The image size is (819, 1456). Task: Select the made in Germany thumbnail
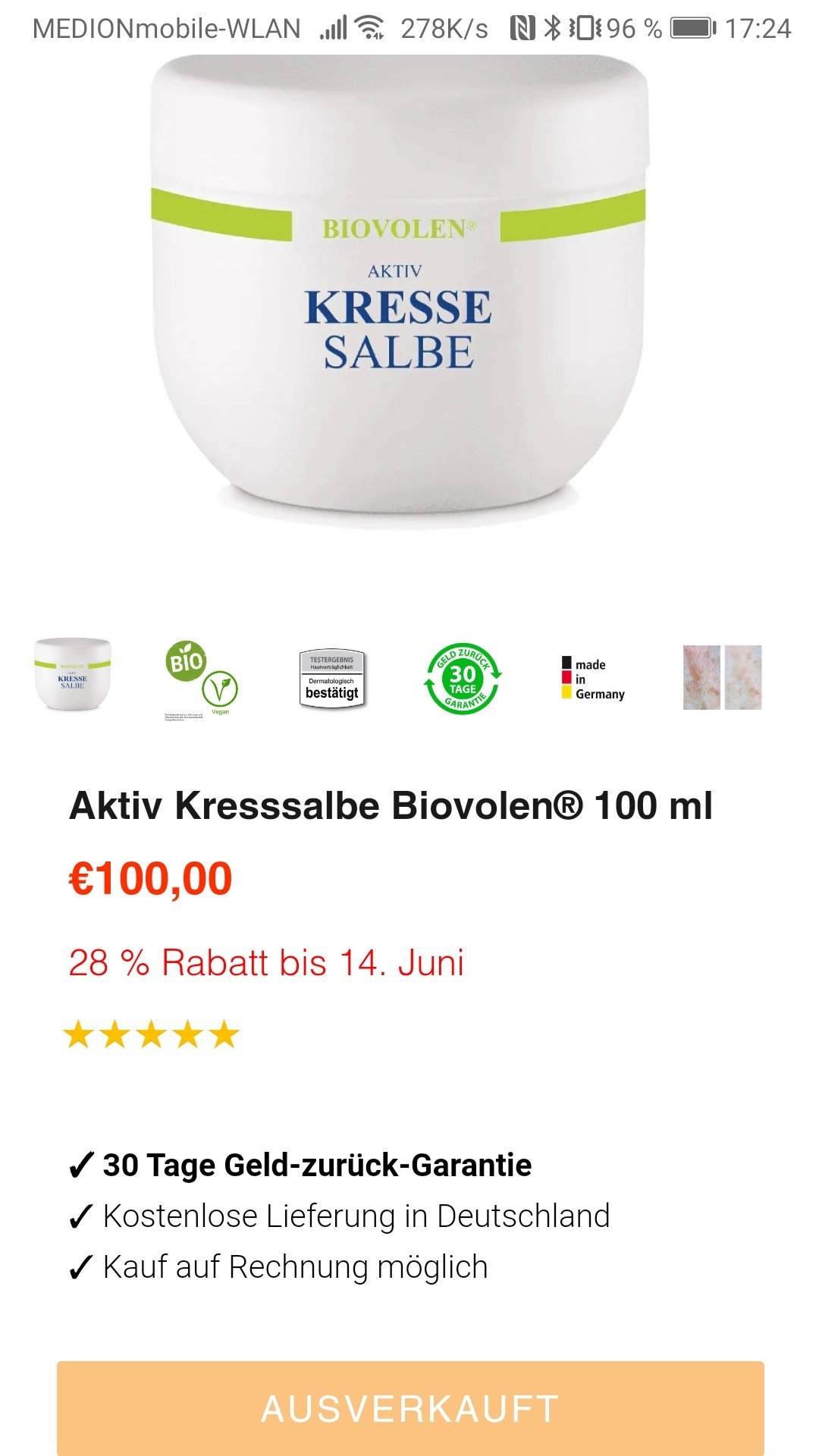pos(593,679)
